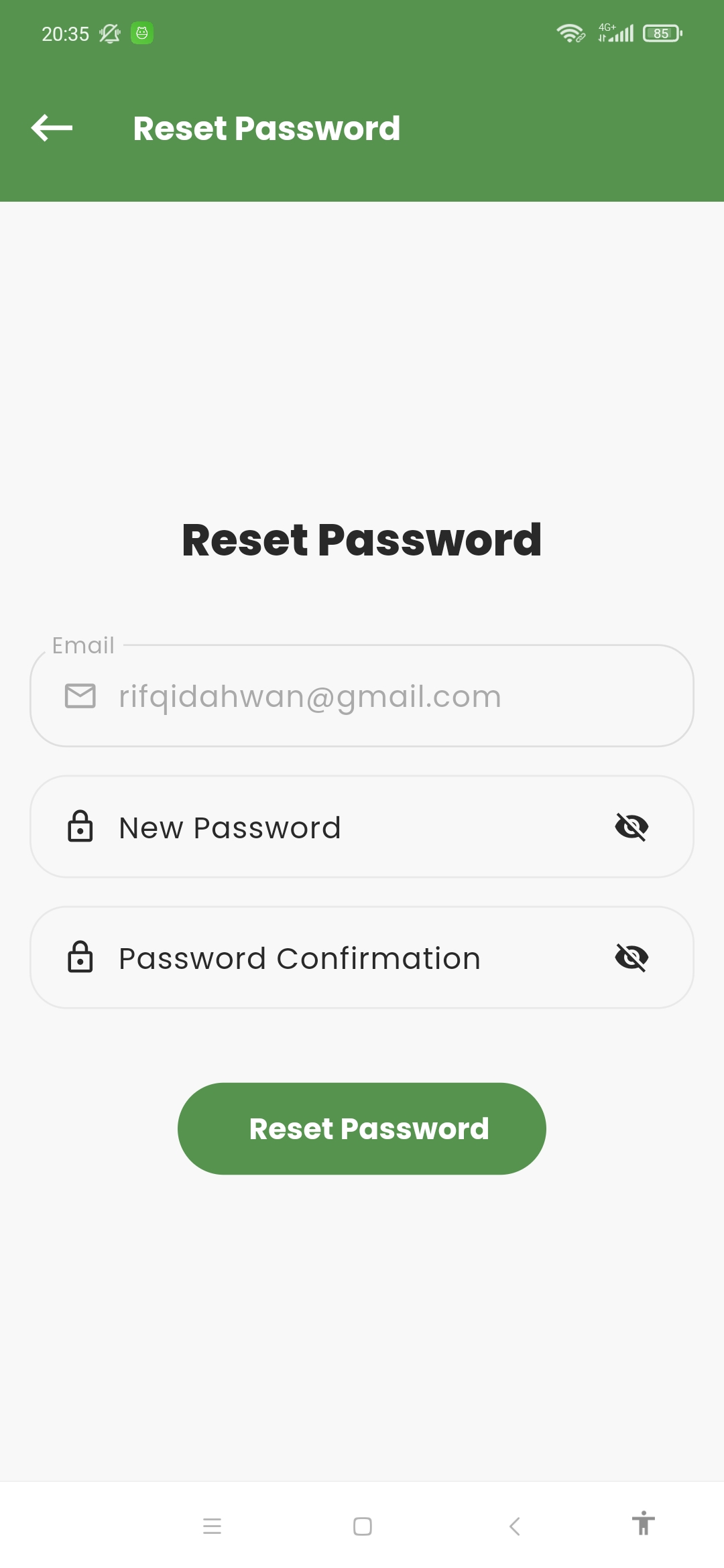Go back using the header arrow
724x1568 pixels.
tap(52, 128)
